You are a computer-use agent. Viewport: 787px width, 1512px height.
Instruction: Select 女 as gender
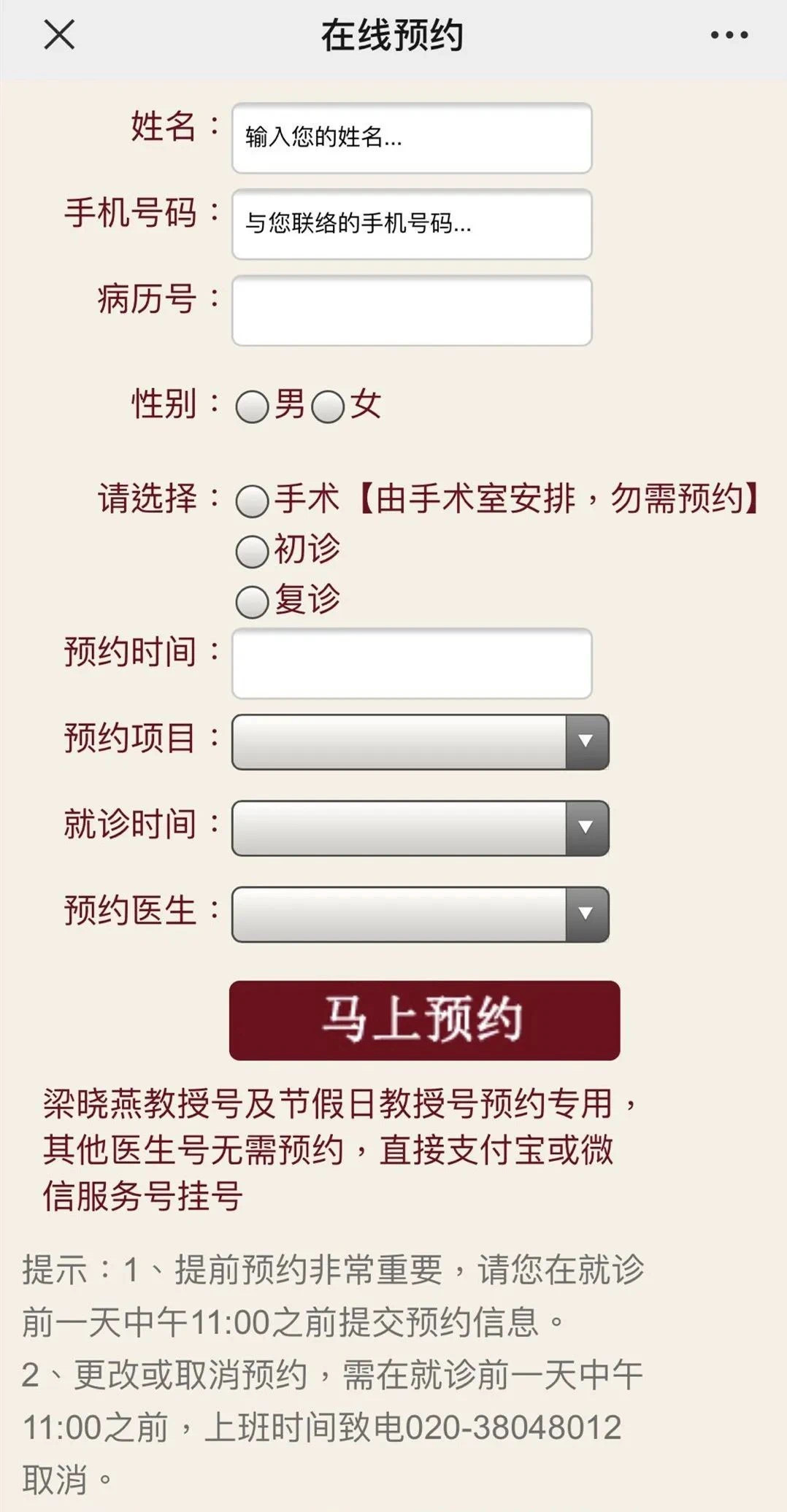click(328, 406)
